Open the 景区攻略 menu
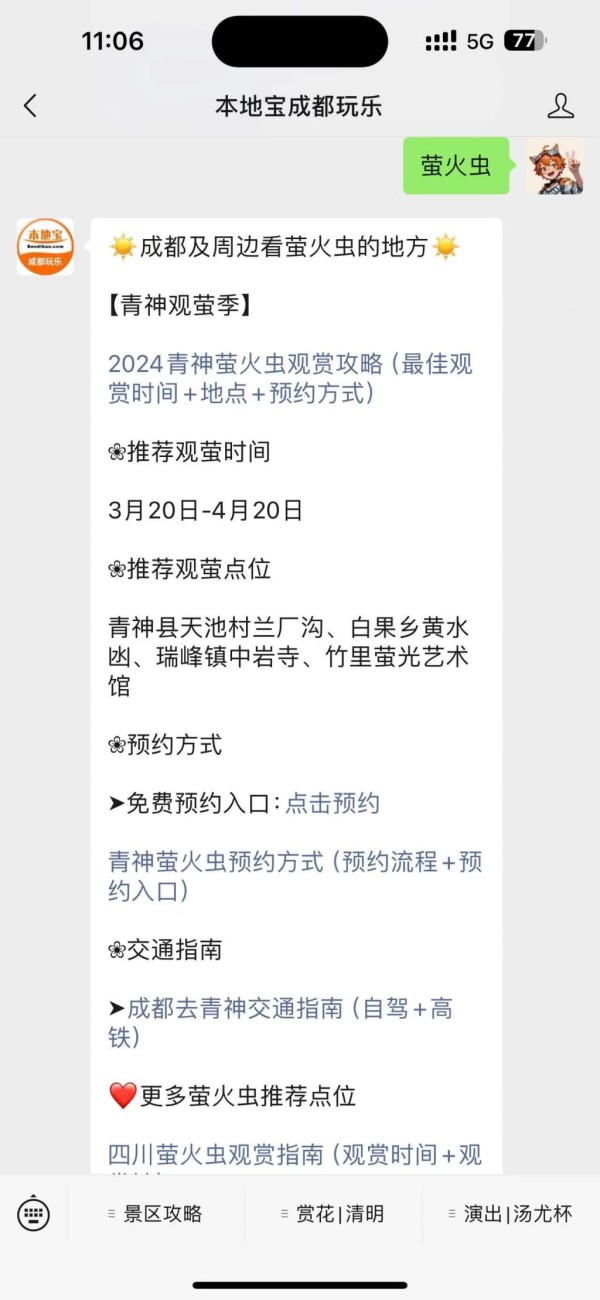 pyautogui.click(x=156, y=1214)
